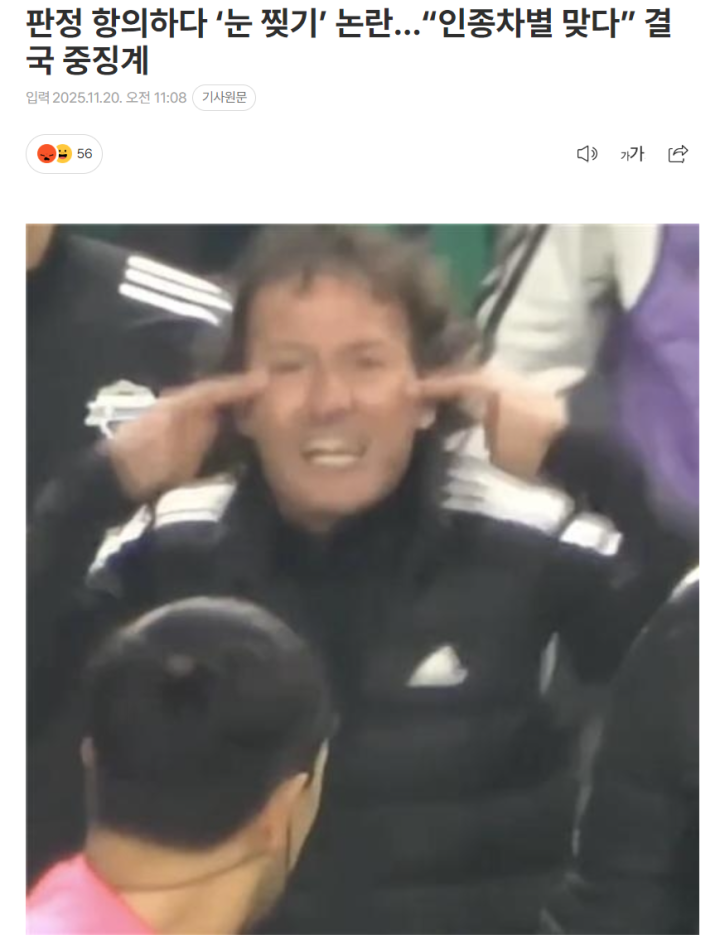Open the 기사원문 original article link
Viewport: 720px width, 949px height.
click(x=224, y=97)
